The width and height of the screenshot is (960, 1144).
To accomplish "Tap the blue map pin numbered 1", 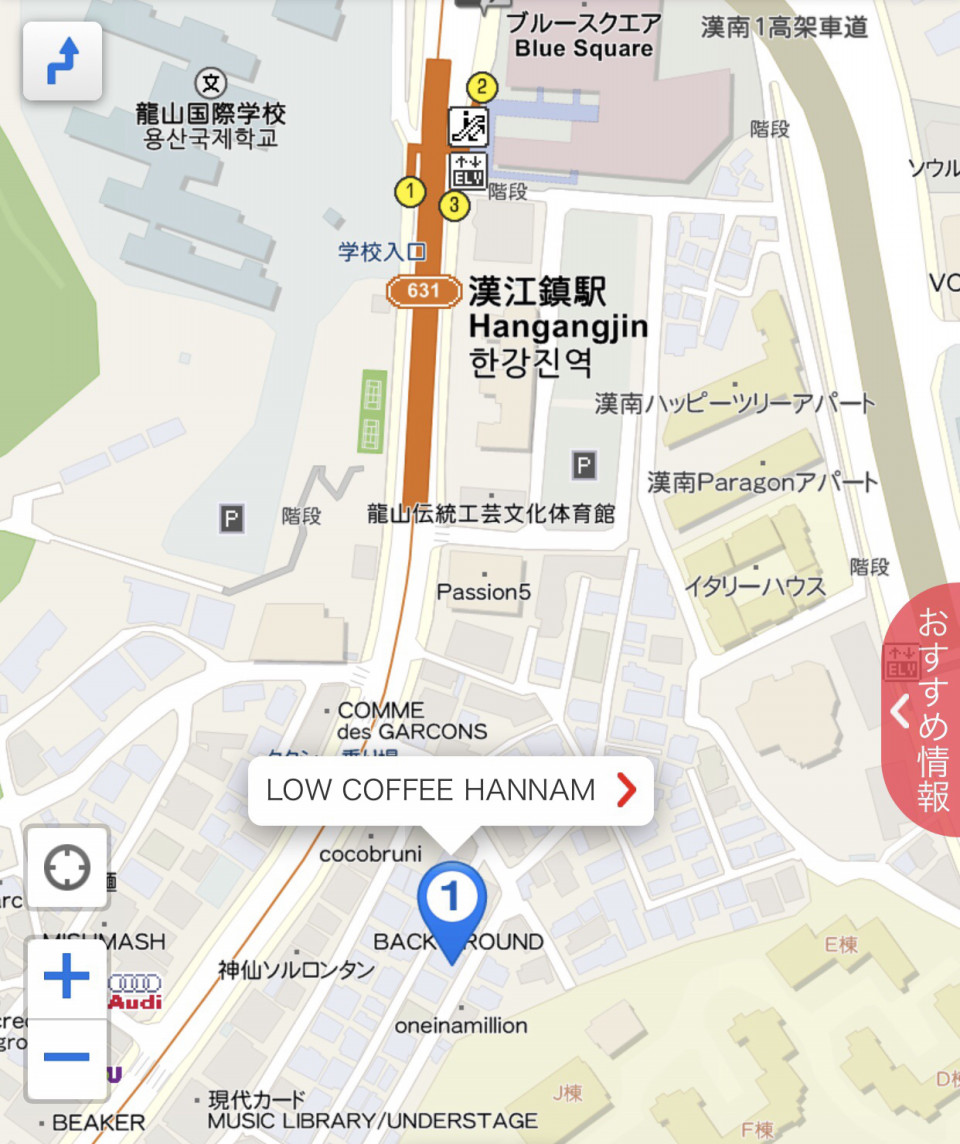I will pyautogui.click(x=451, y=900).
